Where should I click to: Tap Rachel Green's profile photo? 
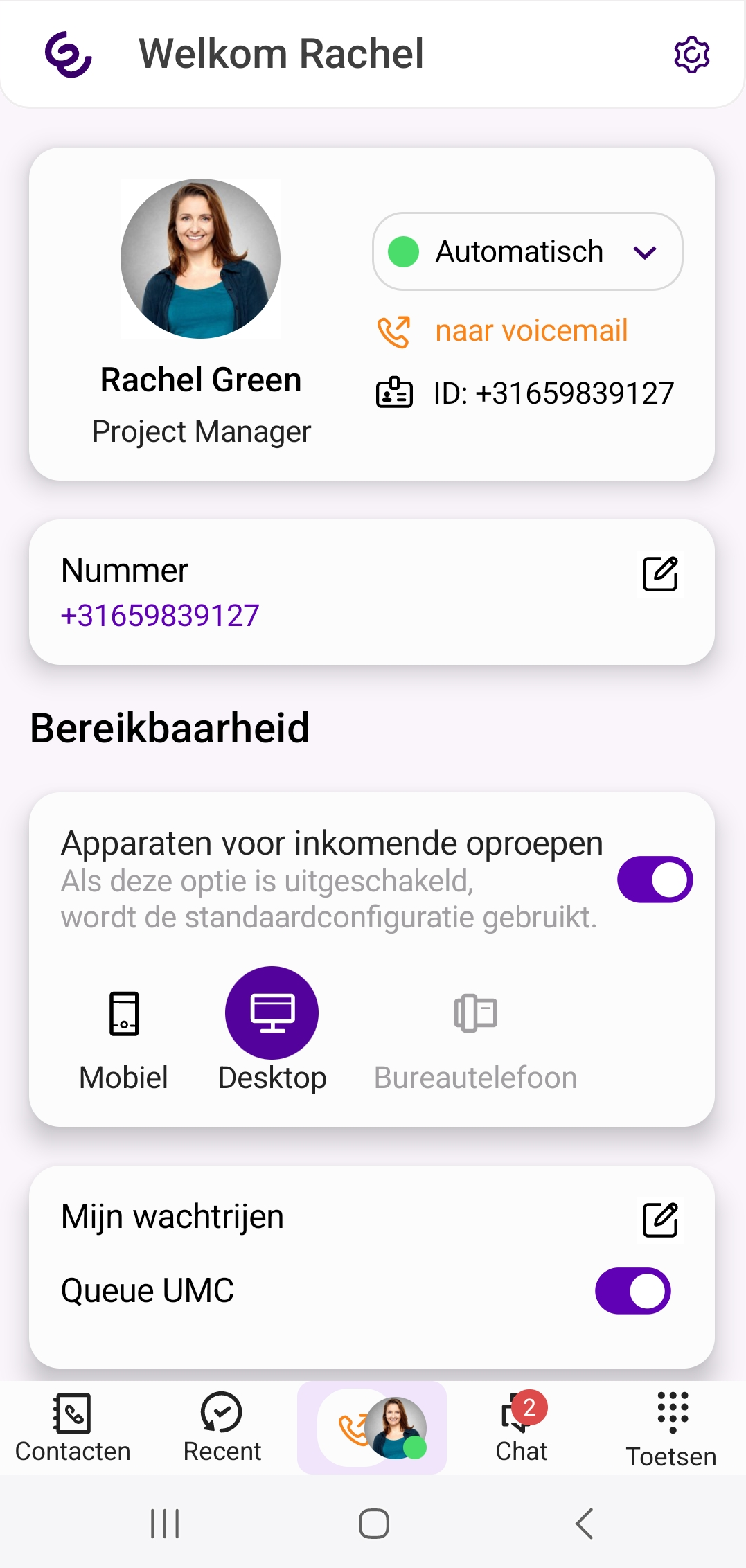(200, 258)
